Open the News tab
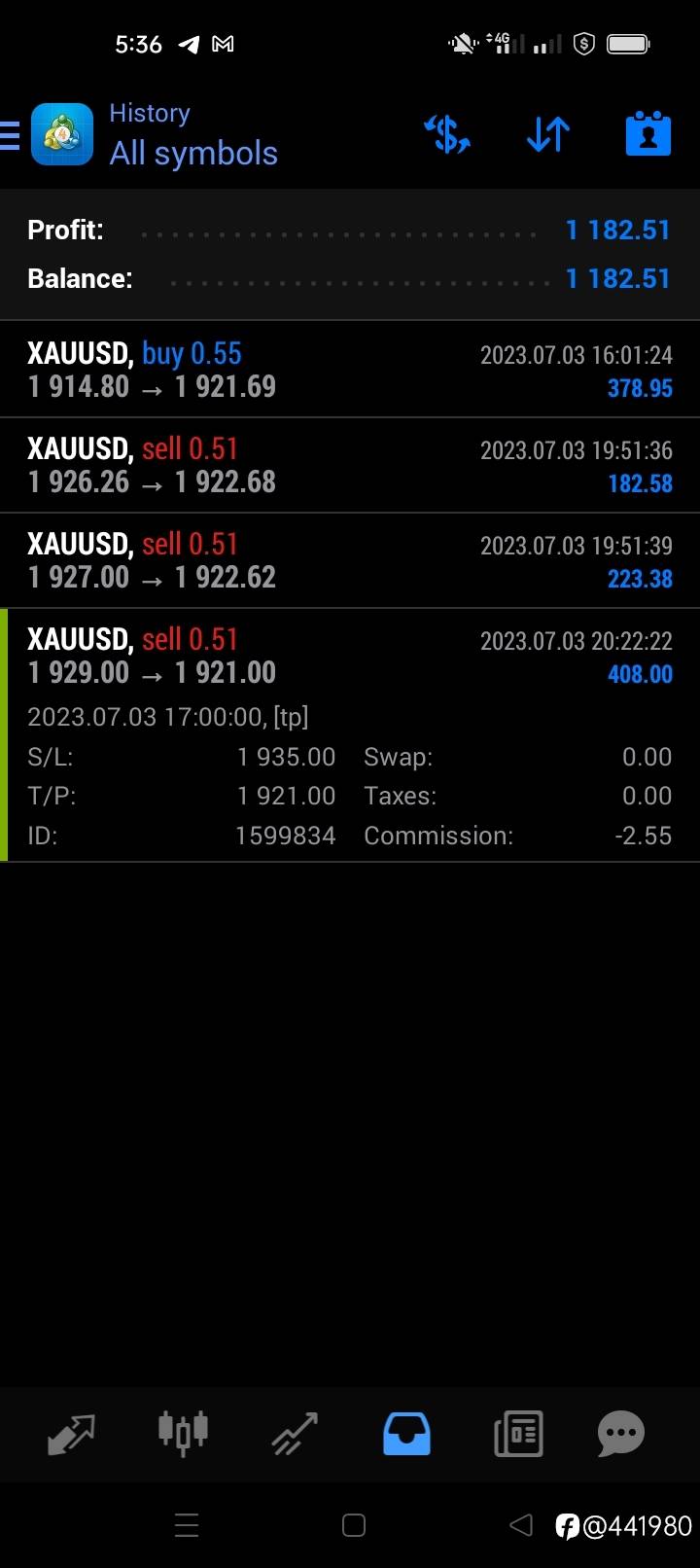 click(518, 1433)
